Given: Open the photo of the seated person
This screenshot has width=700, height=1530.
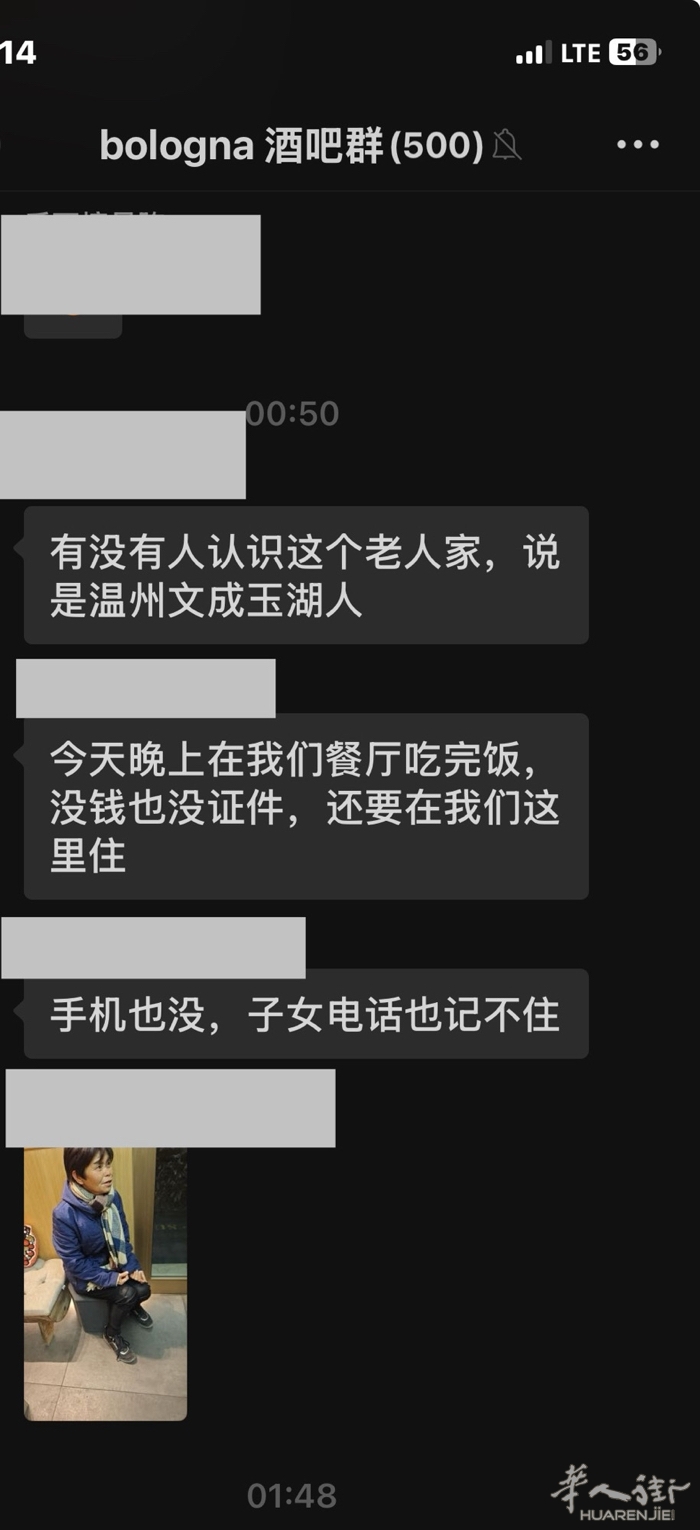Looking at the screenshot, I should 105,1283.
